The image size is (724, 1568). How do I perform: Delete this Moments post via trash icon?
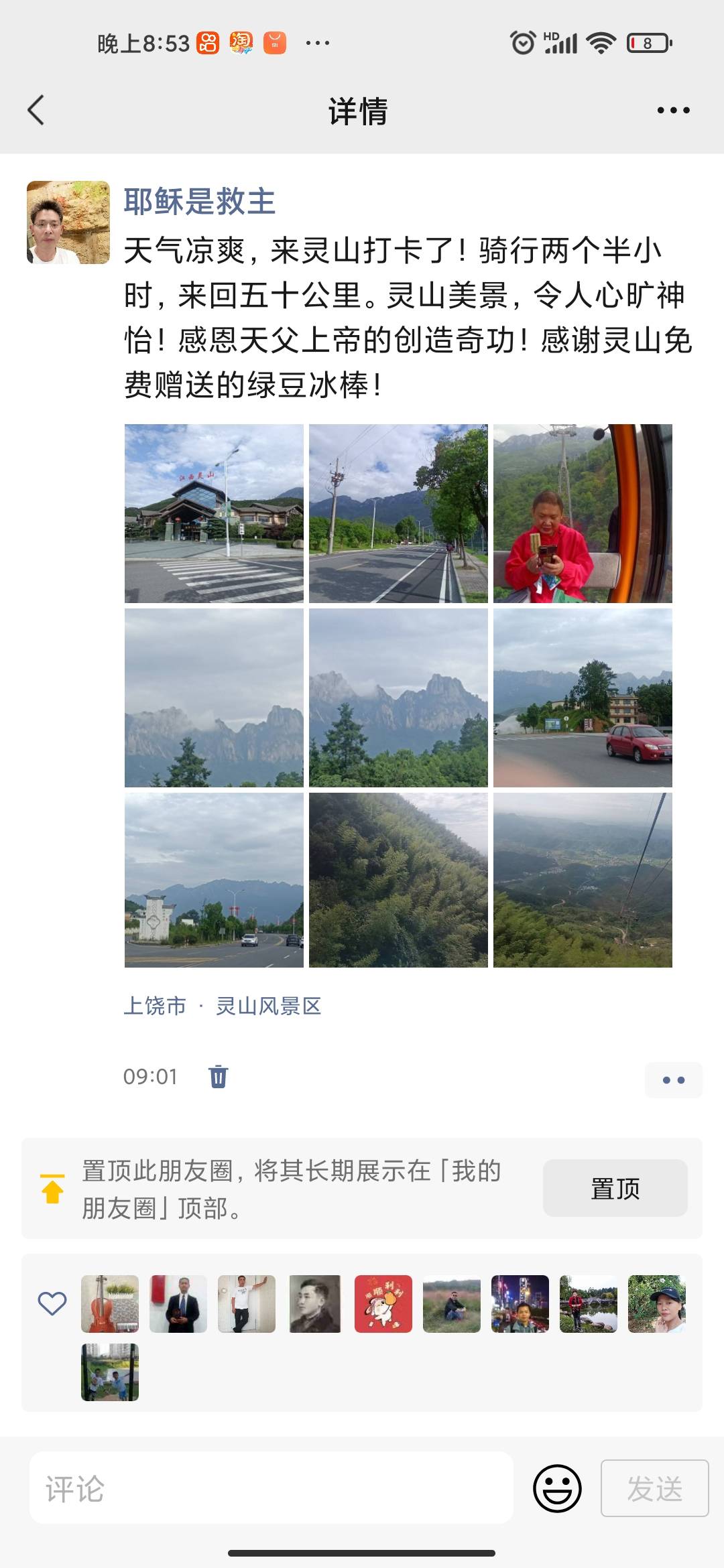click(x=218, y=1076)
